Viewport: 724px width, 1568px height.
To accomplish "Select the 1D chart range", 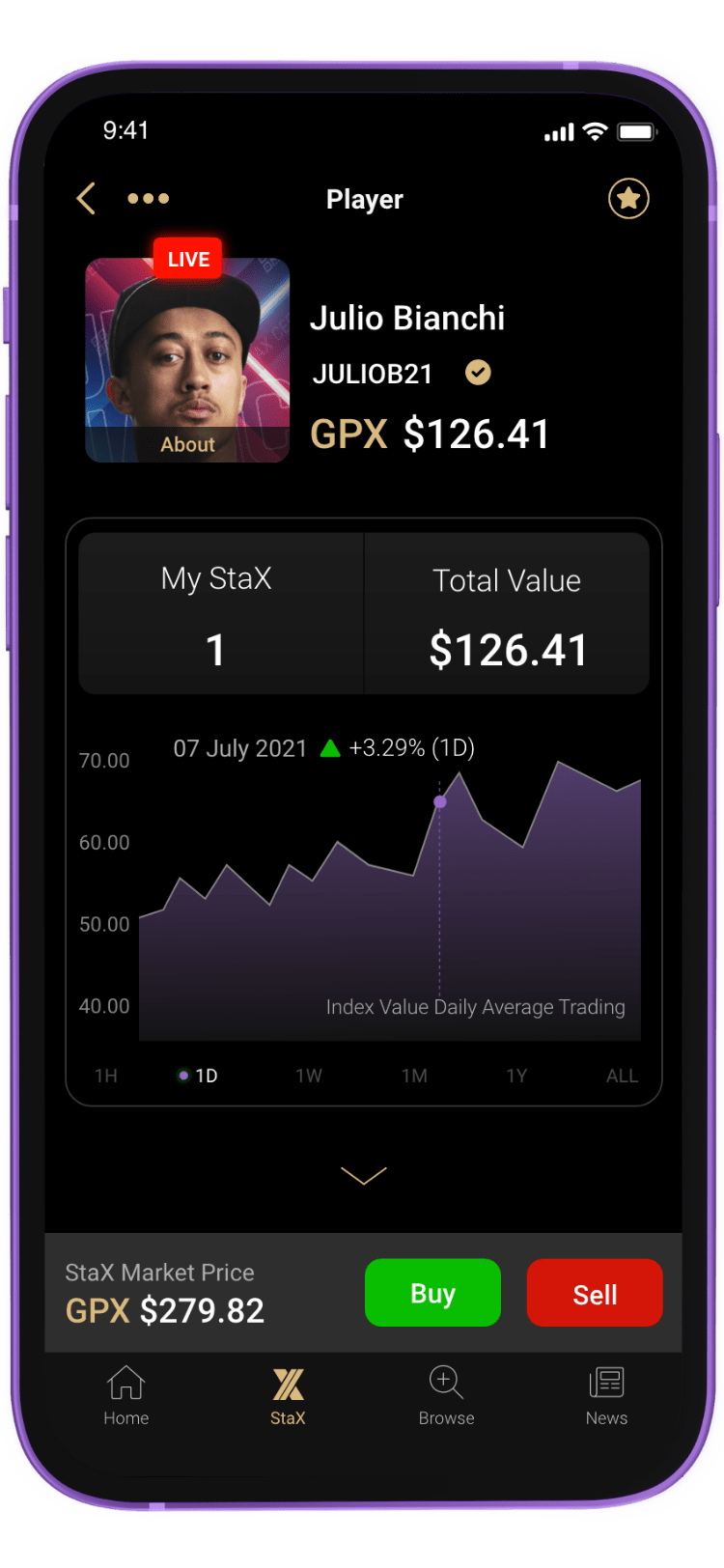I will (x=199, y=1076).
